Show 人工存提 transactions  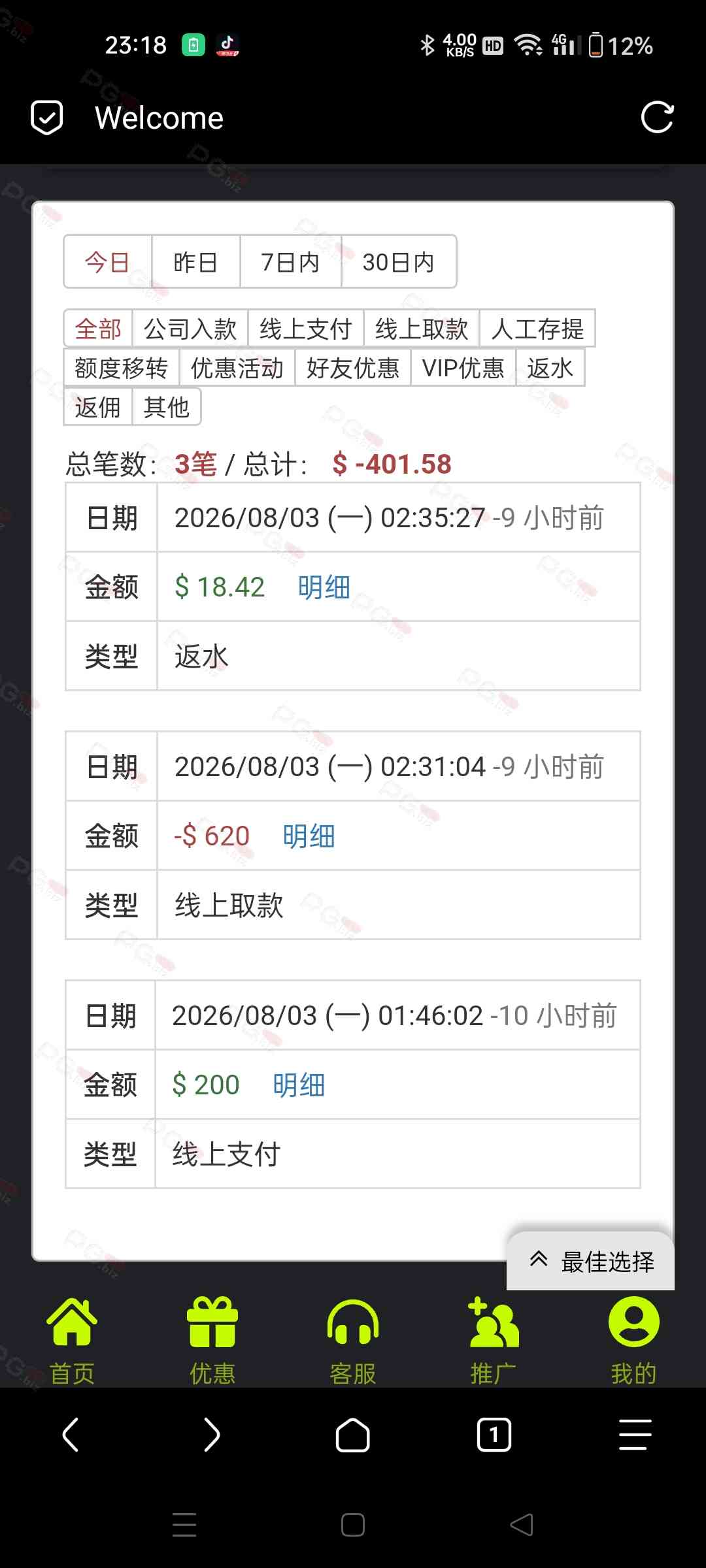537,329
